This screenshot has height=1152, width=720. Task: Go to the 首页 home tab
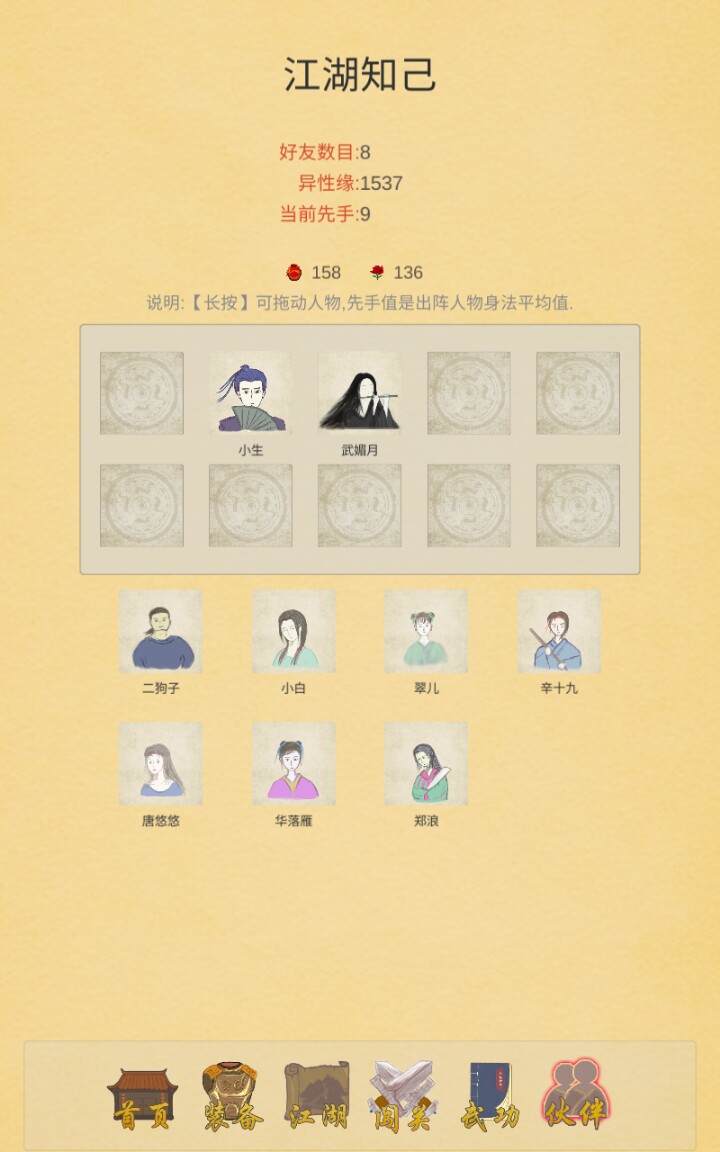click(143, 1098)
